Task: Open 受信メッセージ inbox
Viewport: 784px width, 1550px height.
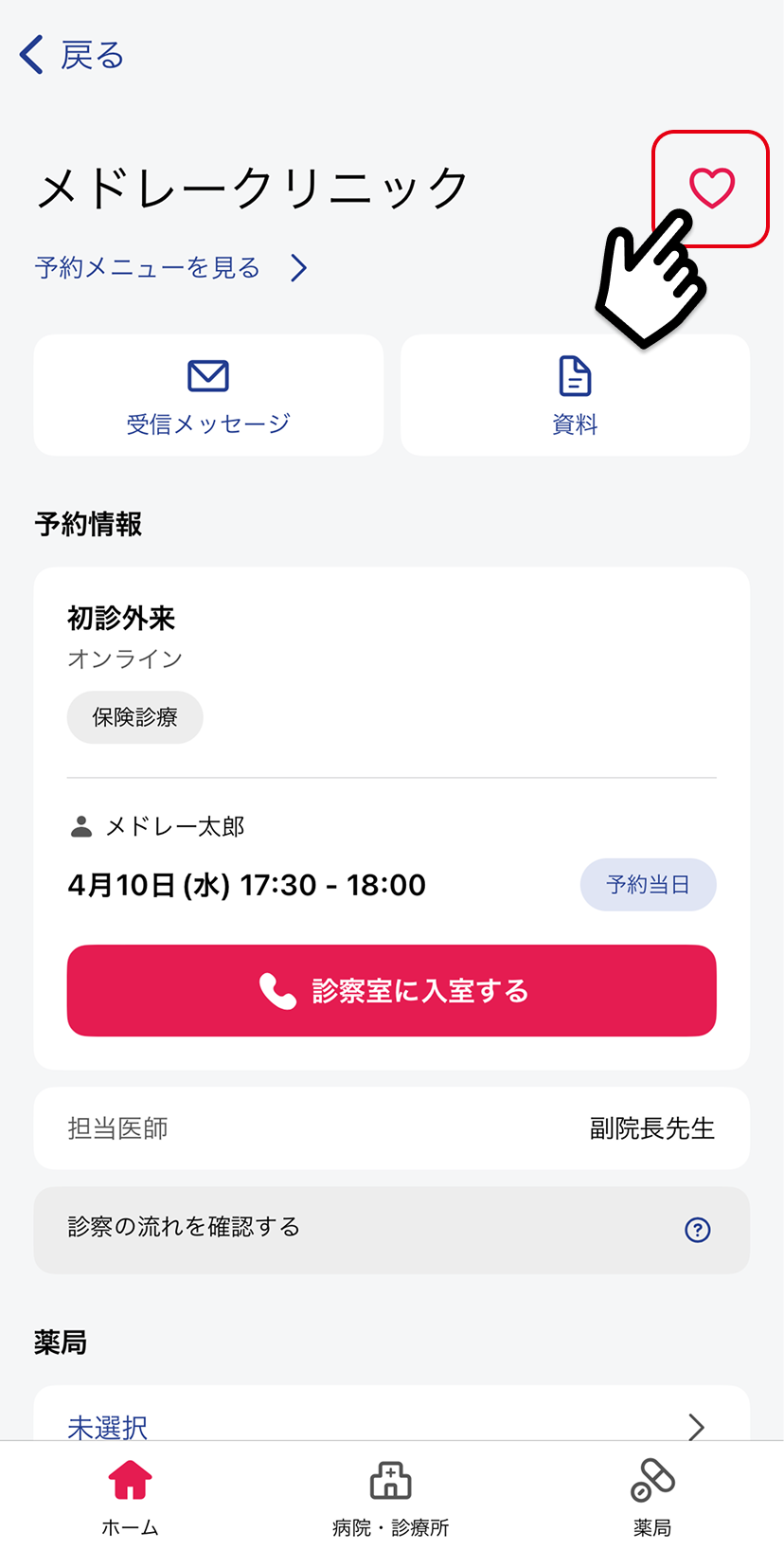Action: pos(208,395)
